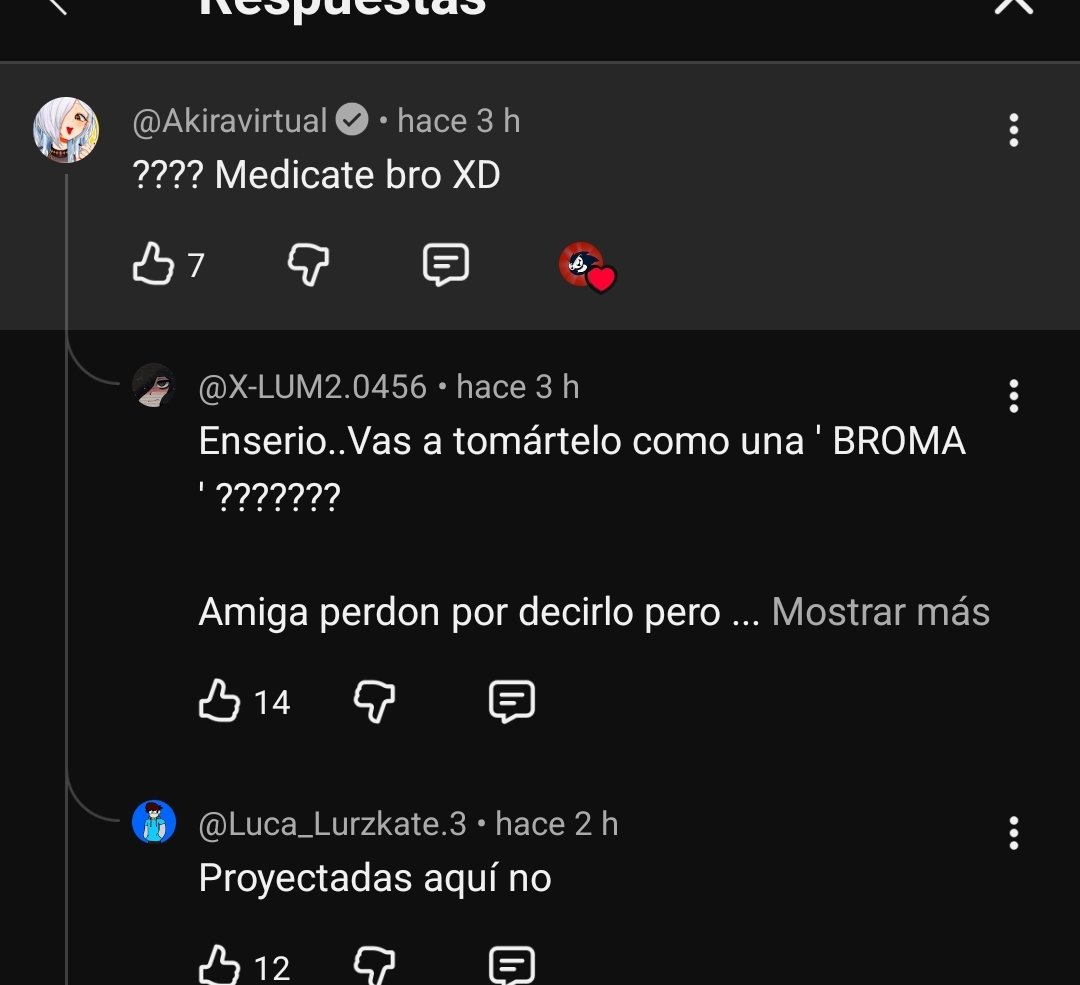This screenshot has height=985, width=1080.
Task: Open the @Akiravirtual channel link
Action: pos(230,121)
